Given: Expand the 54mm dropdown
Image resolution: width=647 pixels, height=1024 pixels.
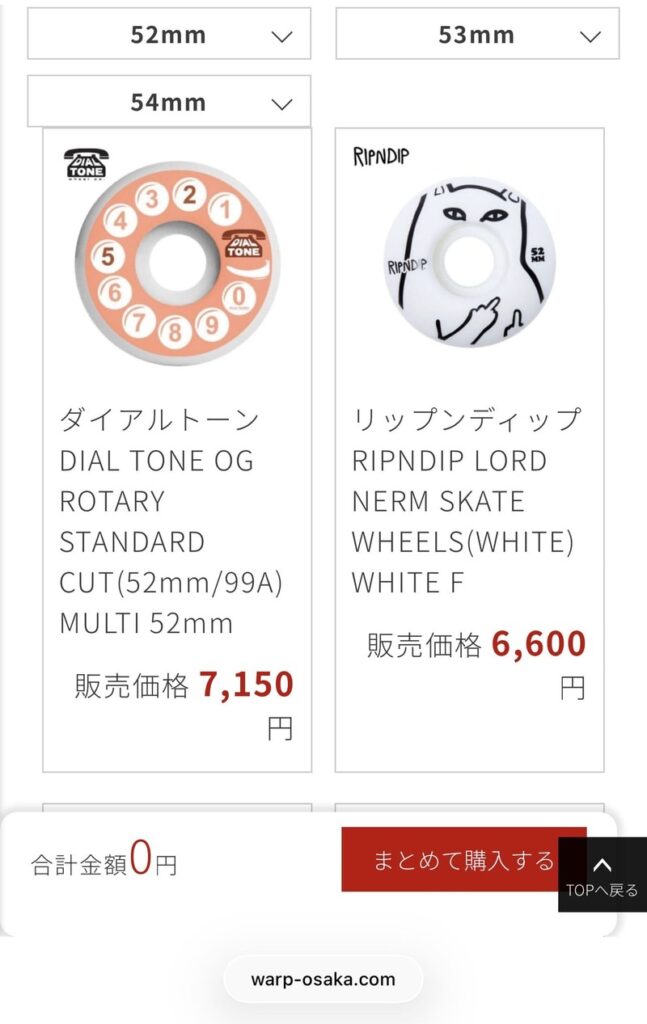Looking at the screenshot, I should (x=169, y=102).
